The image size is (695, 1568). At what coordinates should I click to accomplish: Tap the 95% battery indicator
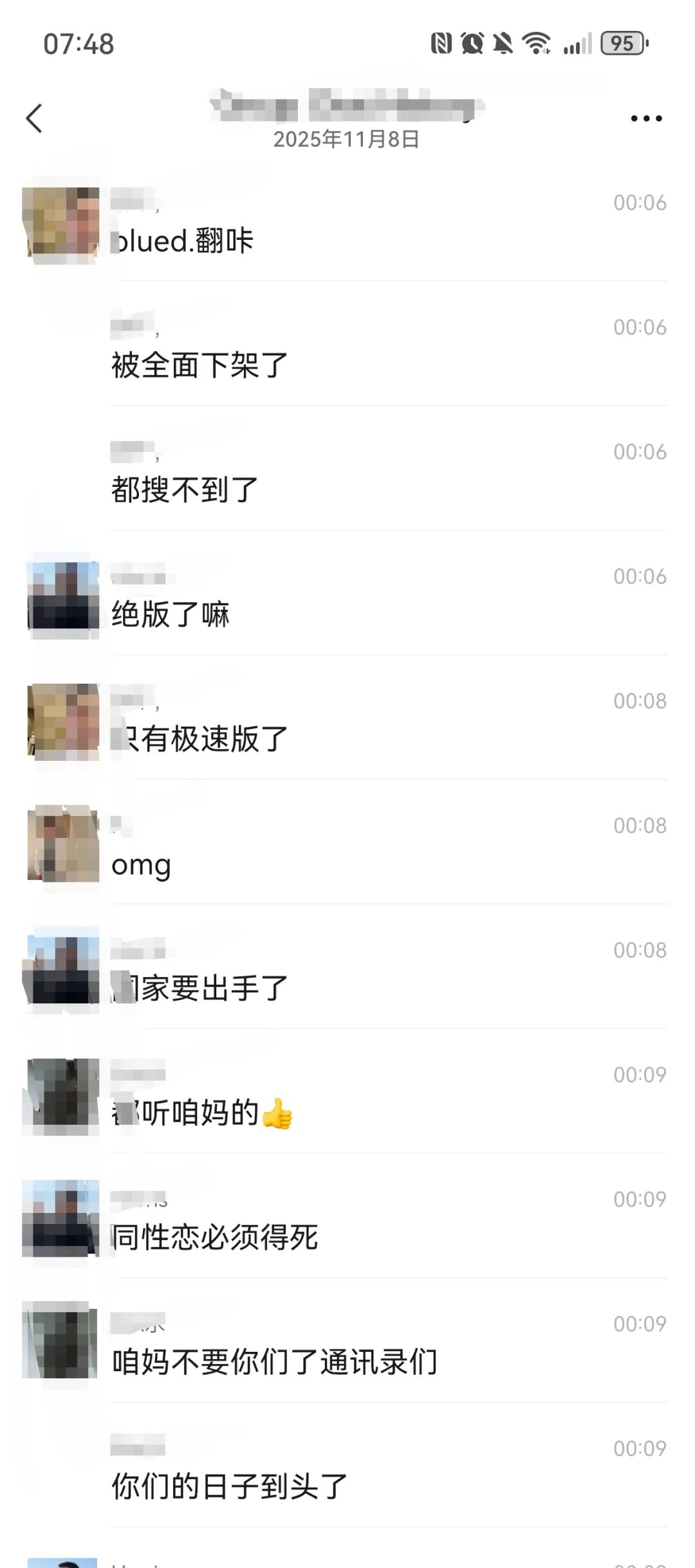pyautogui.click(x=620, y=42)
